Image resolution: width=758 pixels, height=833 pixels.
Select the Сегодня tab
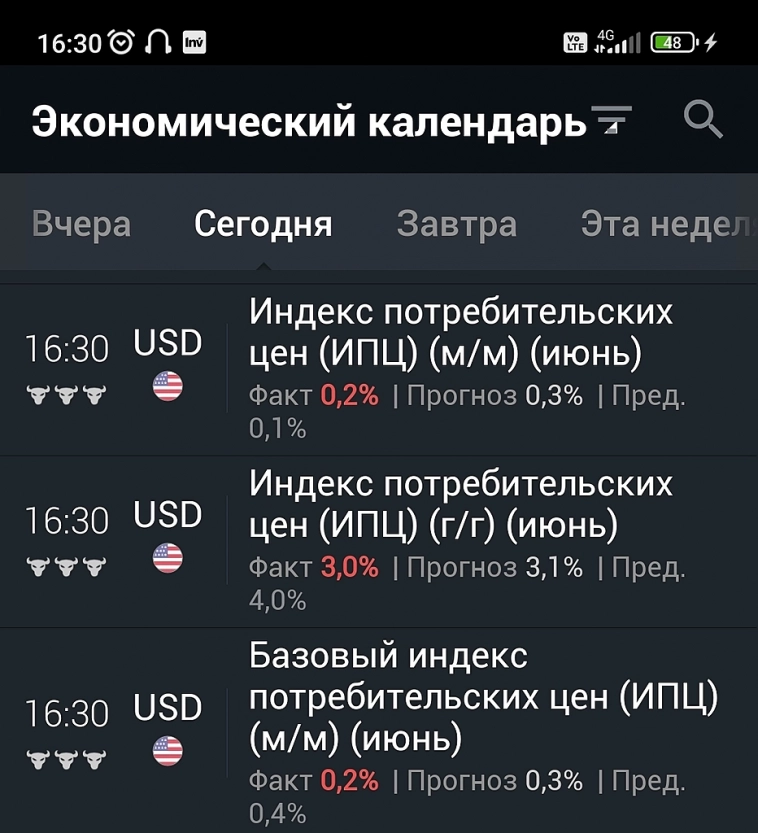[263, 224]
